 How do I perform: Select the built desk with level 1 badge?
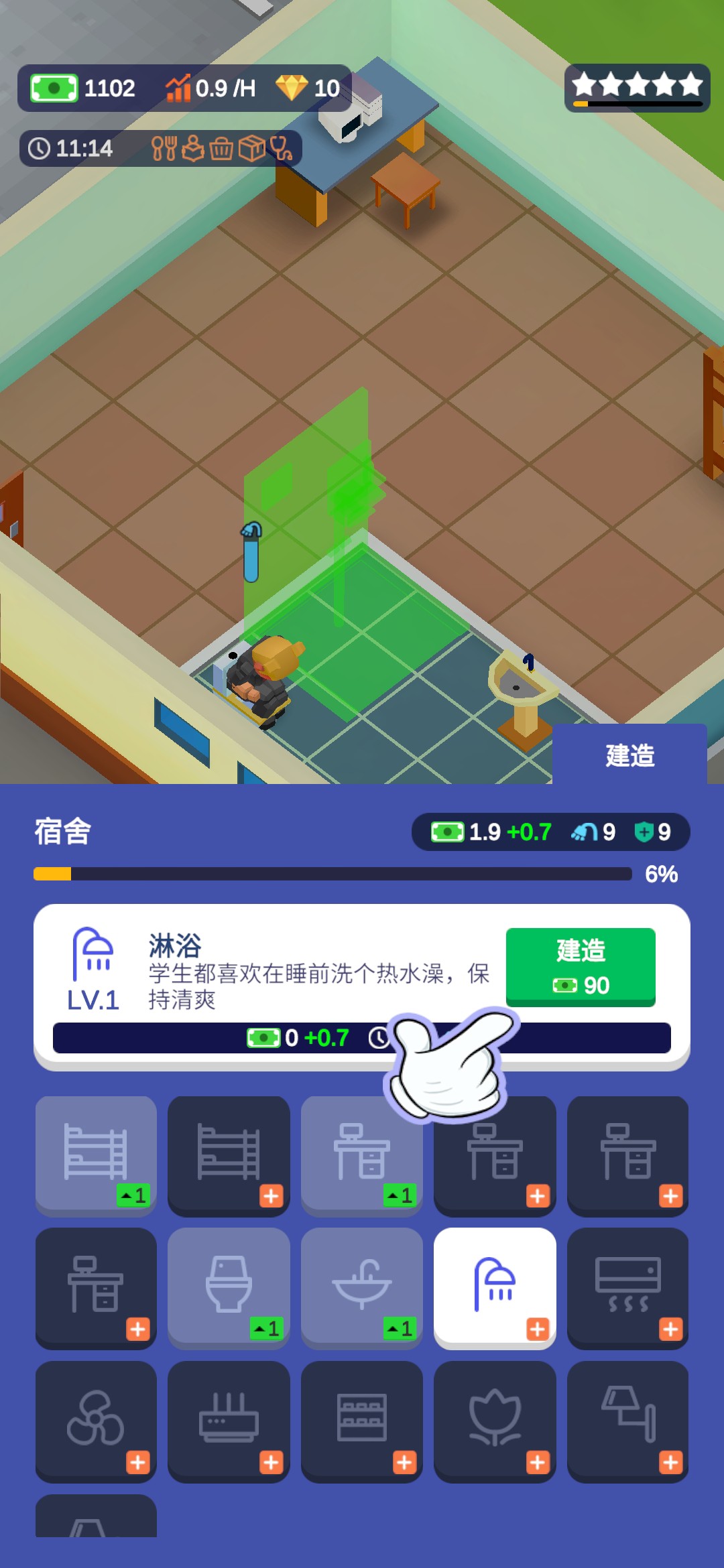(361, 1155)
